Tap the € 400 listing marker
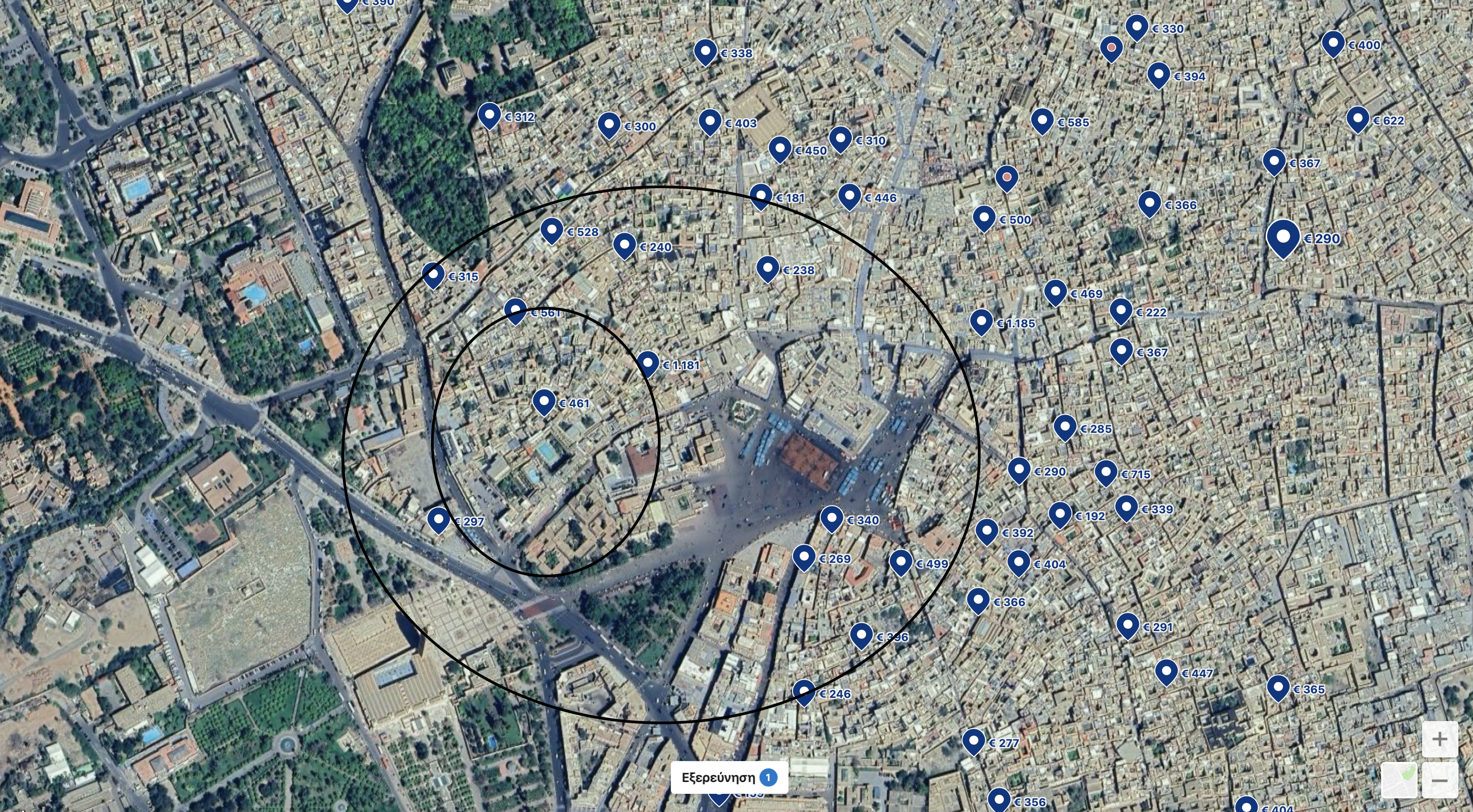The width and height of the screenshot is (1473, 812). (1333, 44)
